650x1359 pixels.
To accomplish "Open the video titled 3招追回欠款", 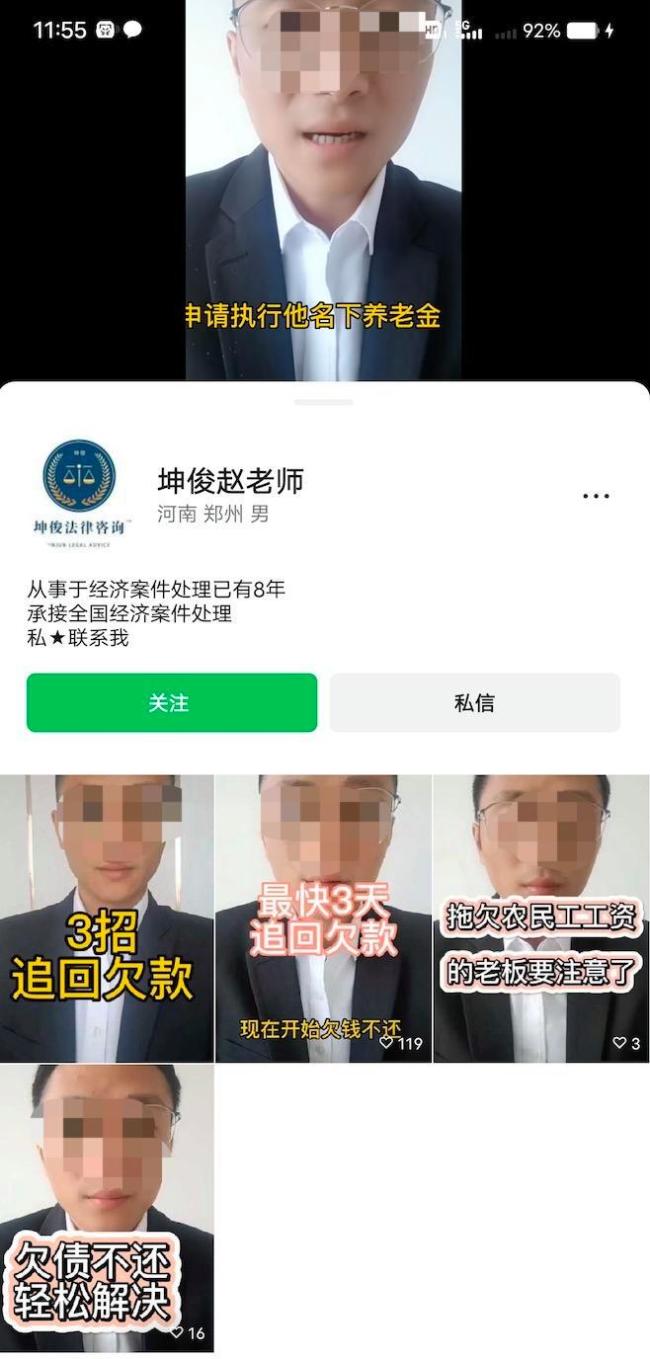I will point(107,918).
